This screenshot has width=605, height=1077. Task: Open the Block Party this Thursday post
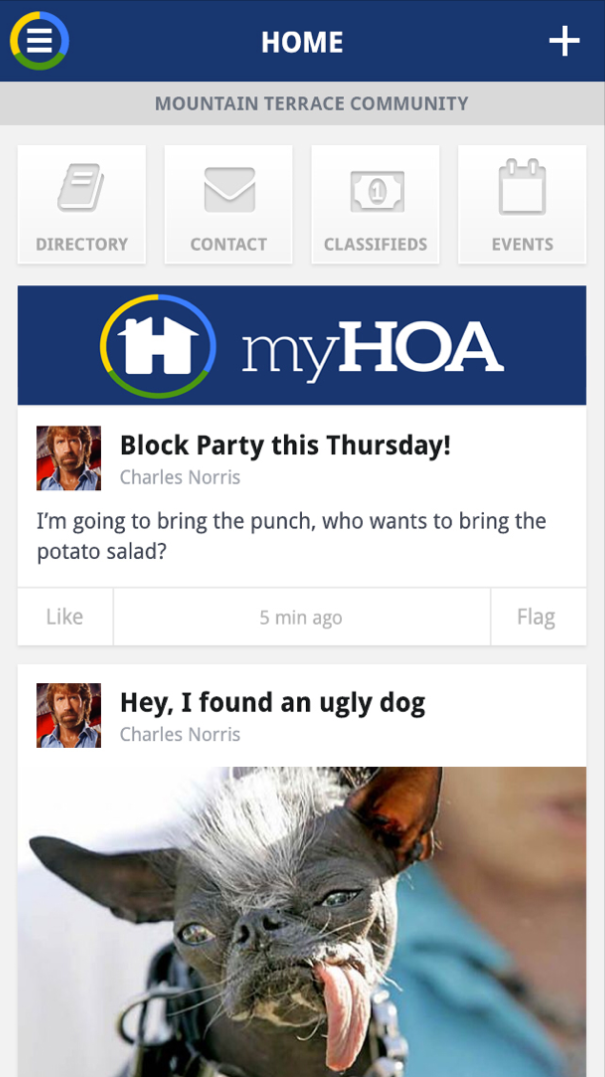285,445
